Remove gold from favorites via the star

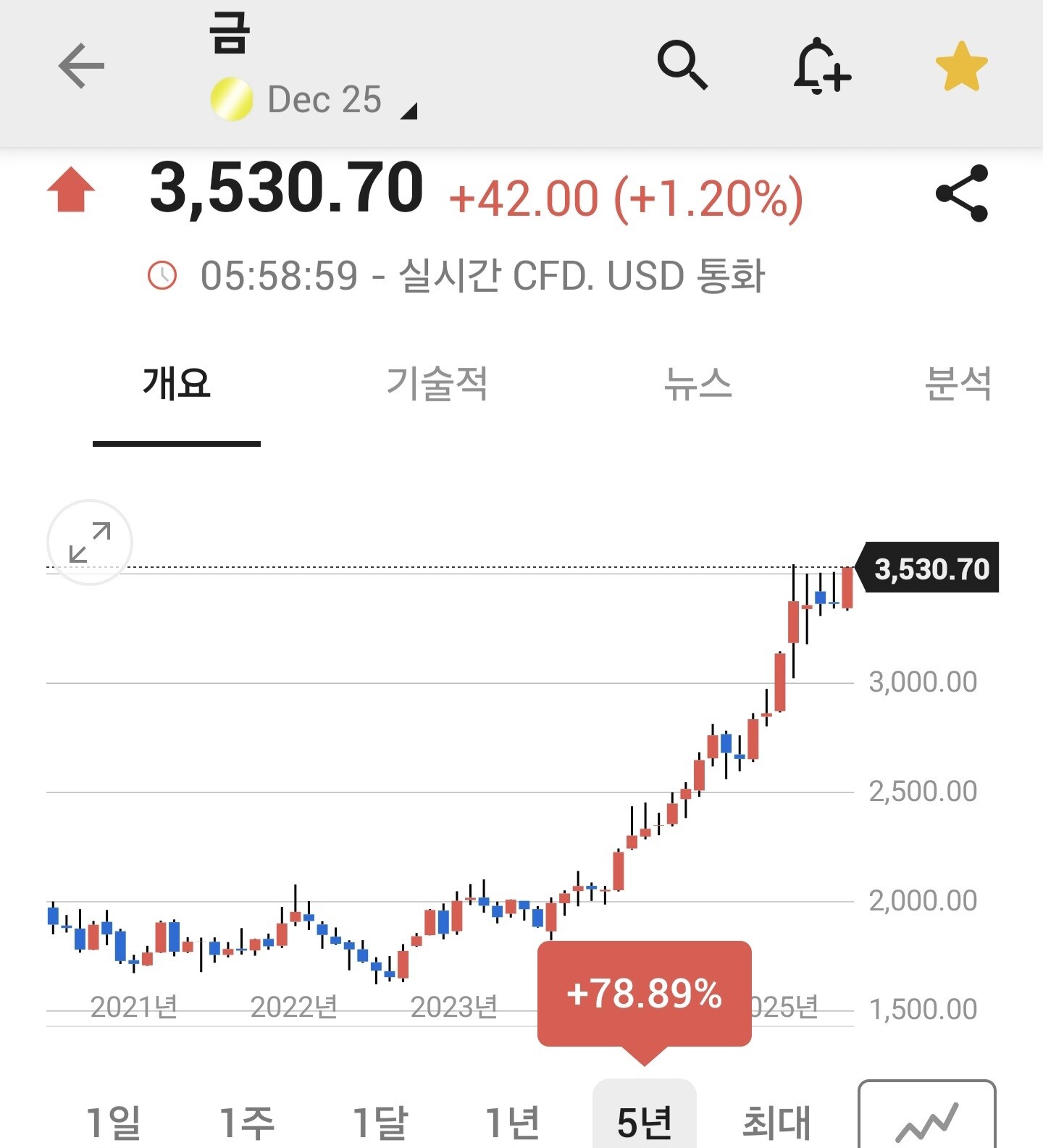click(x=961, y=66)
